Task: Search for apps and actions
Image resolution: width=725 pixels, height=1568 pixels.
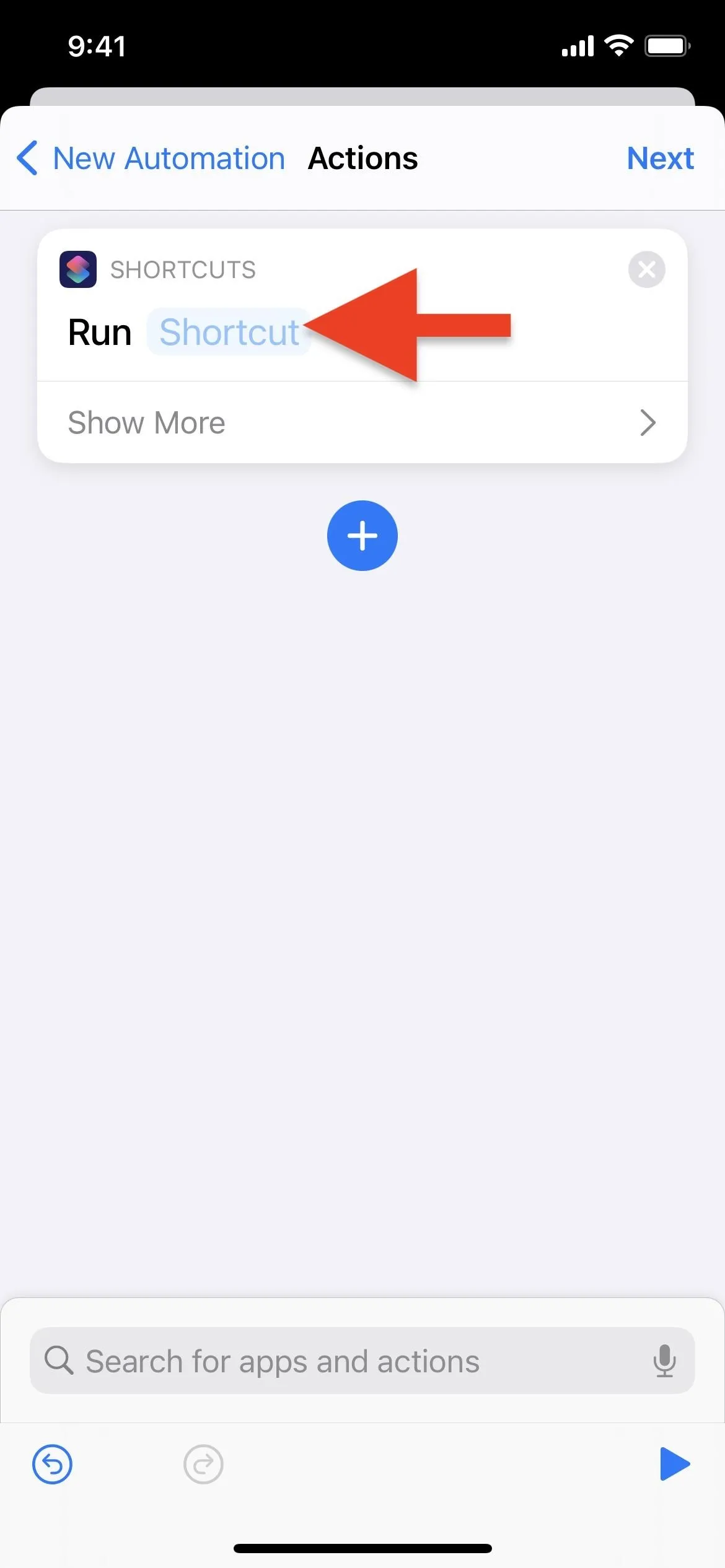Action: (362, 1361)
